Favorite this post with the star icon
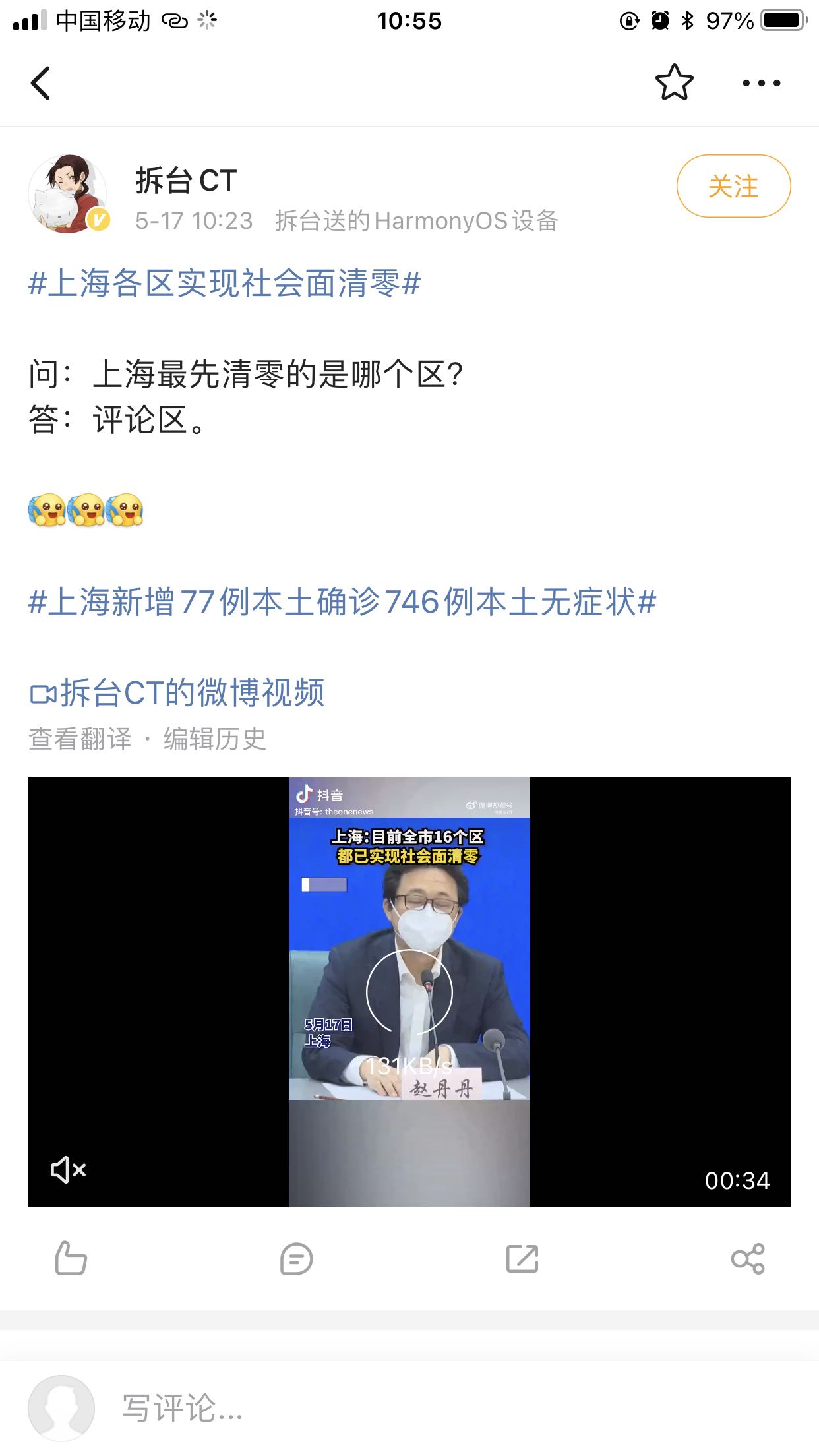The width and height of the screenshot is (819, 1456). [674, 82]
